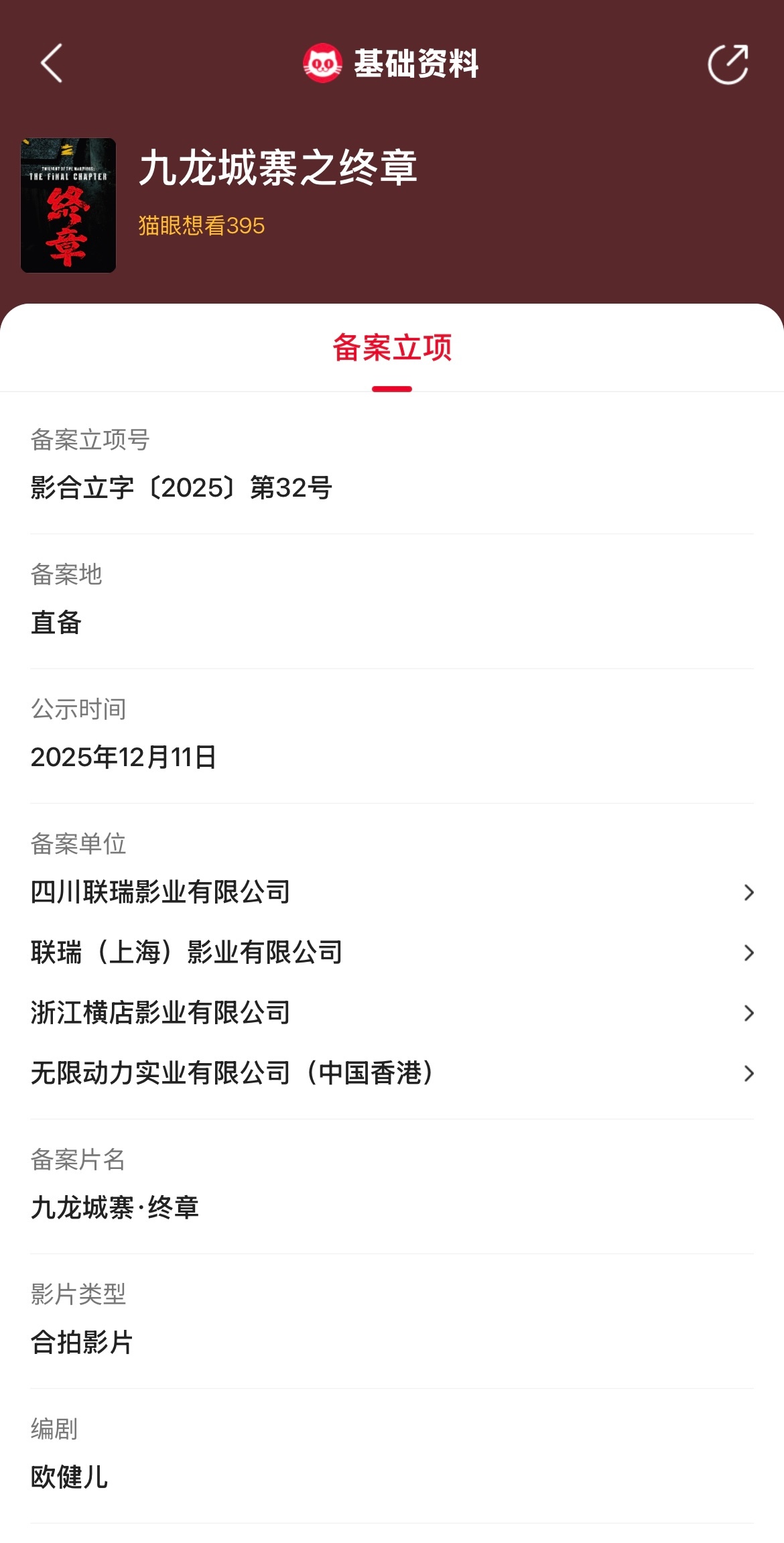Select the screenwriter 欧健儿
Viewport: 784px width, 1543px height.
pos(70,1479)
